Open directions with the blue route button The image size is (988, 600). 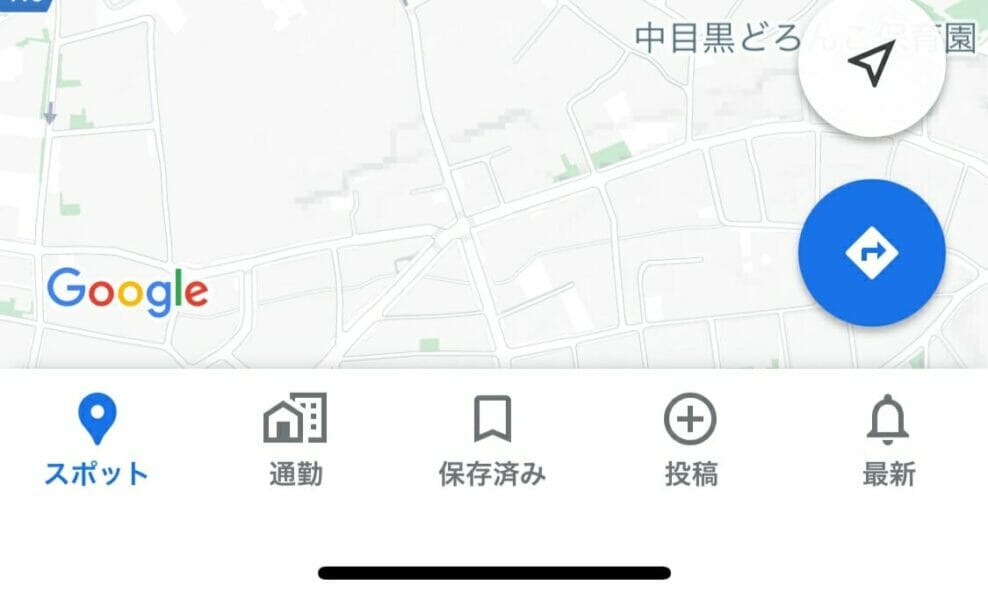pos(871,253)
